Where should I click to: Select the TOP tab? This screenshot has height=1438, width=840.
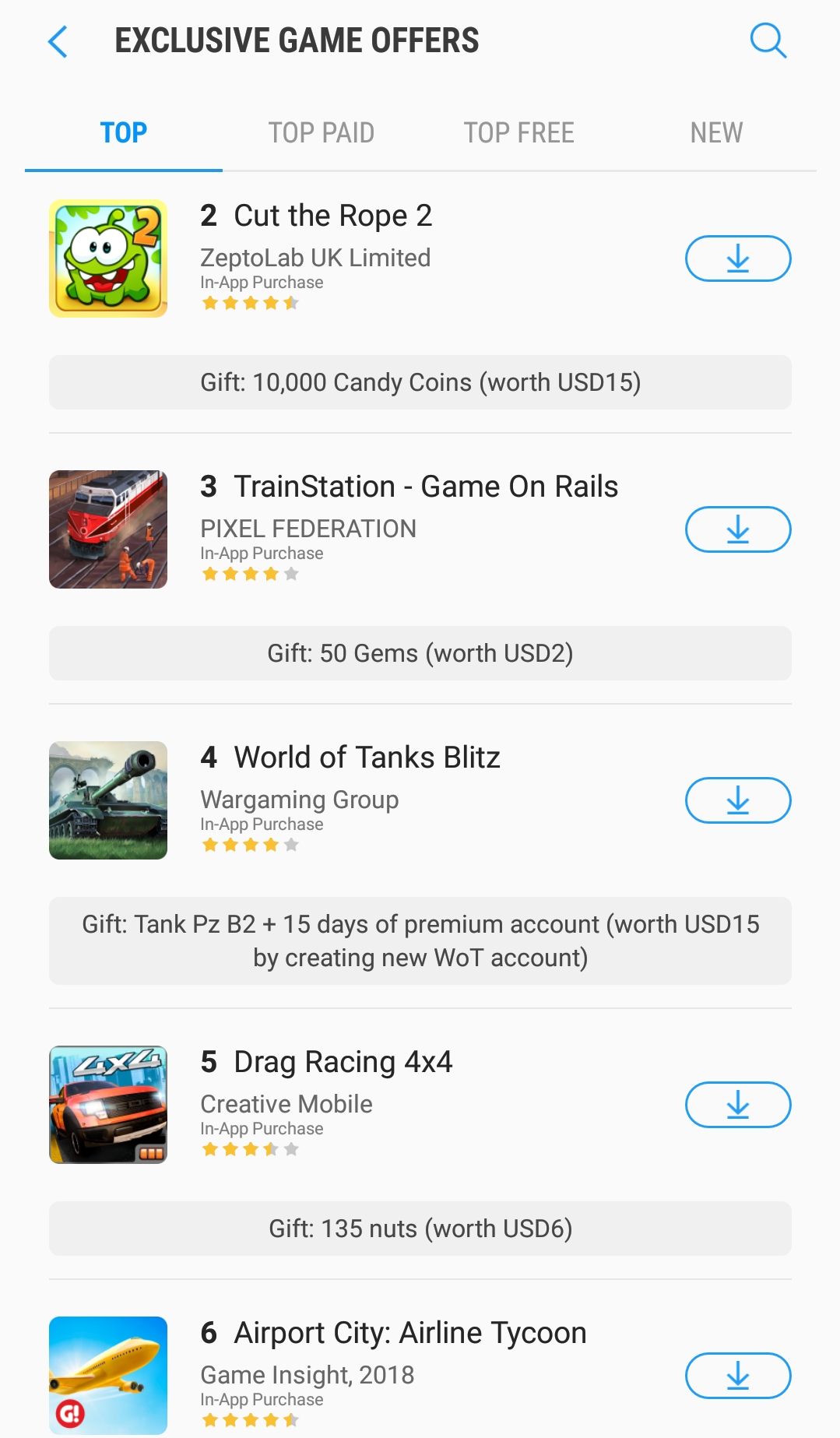124,133
